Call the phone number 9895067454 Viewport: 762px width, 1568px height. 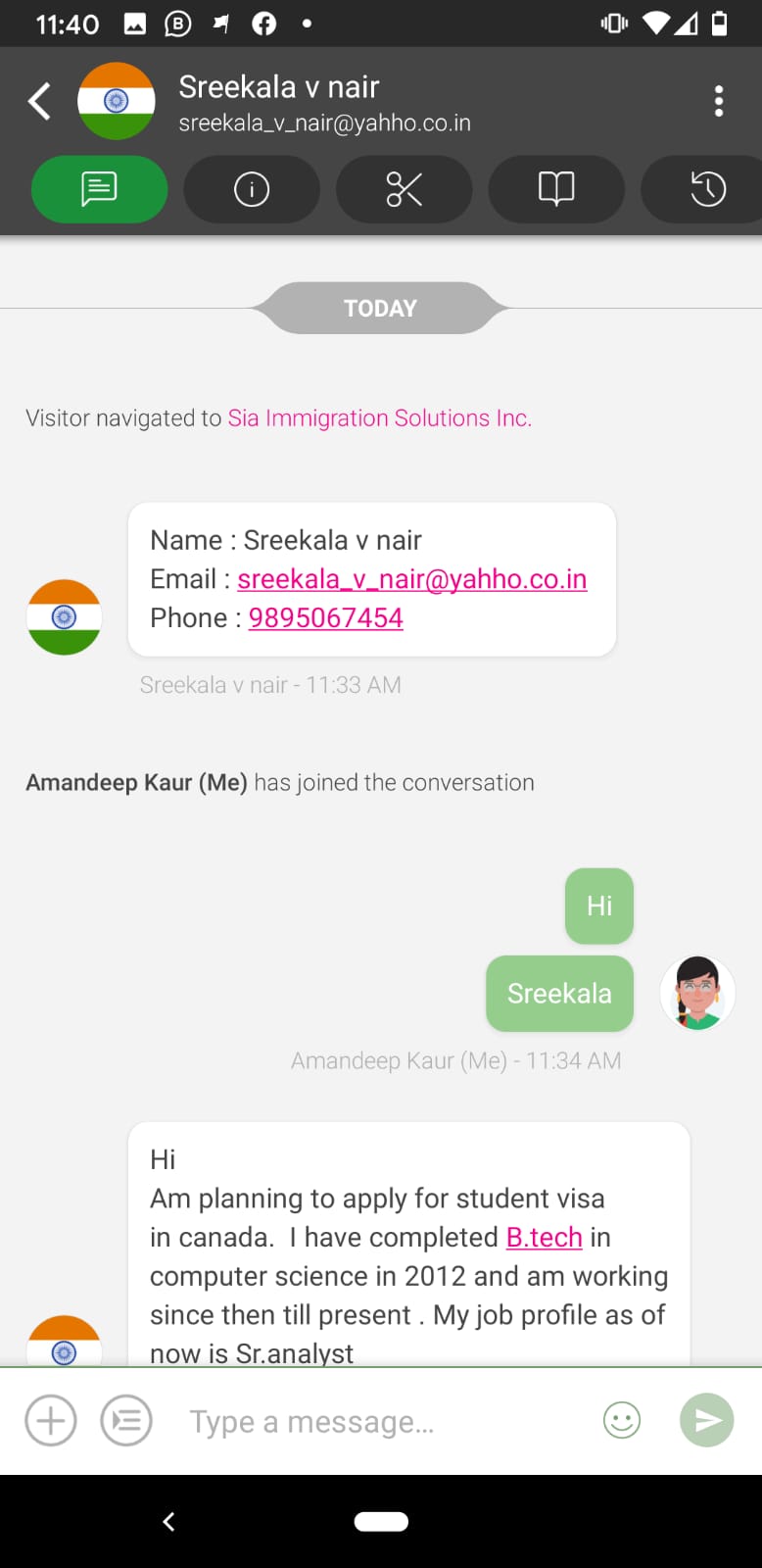coord(326,618)
